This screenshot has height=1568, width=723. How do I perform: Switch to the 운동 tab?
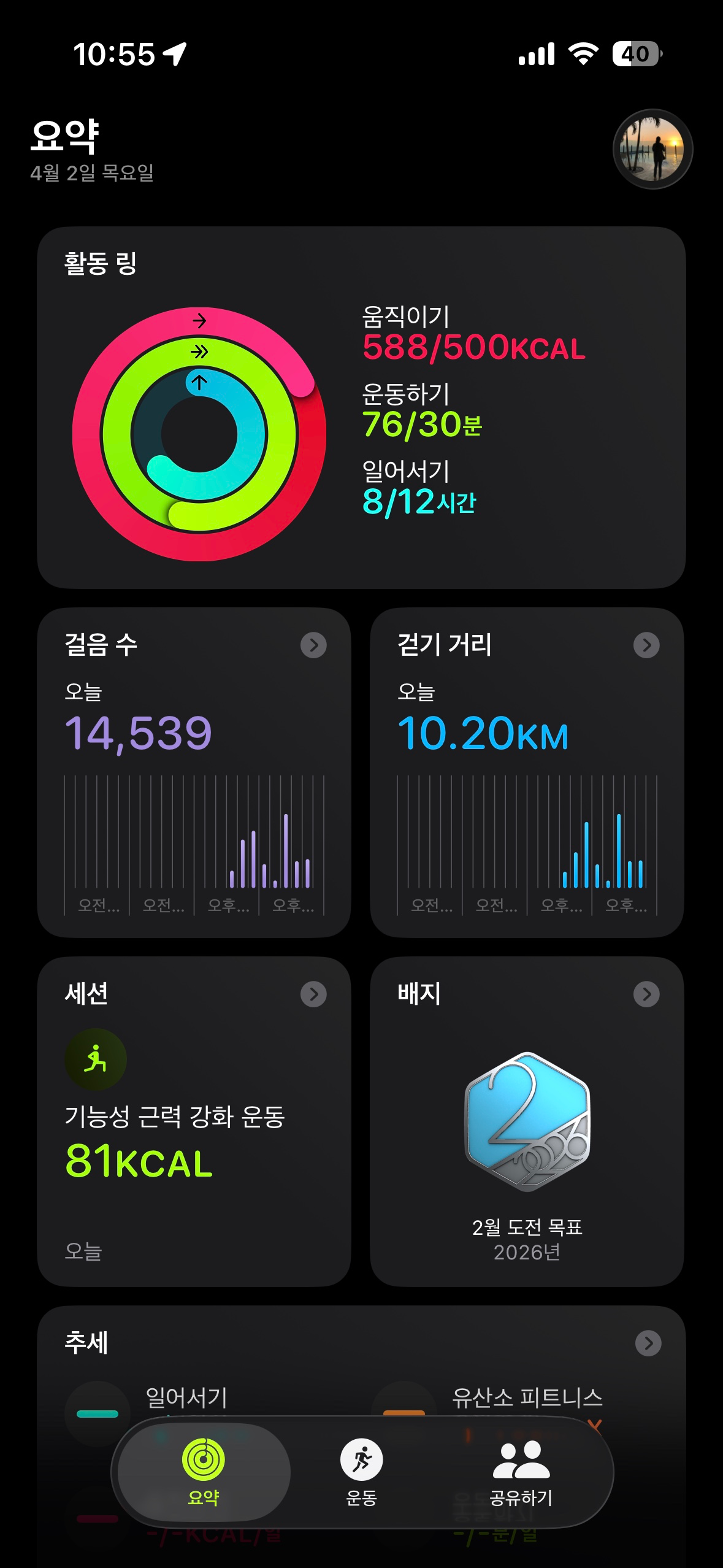coord(361,1472)
